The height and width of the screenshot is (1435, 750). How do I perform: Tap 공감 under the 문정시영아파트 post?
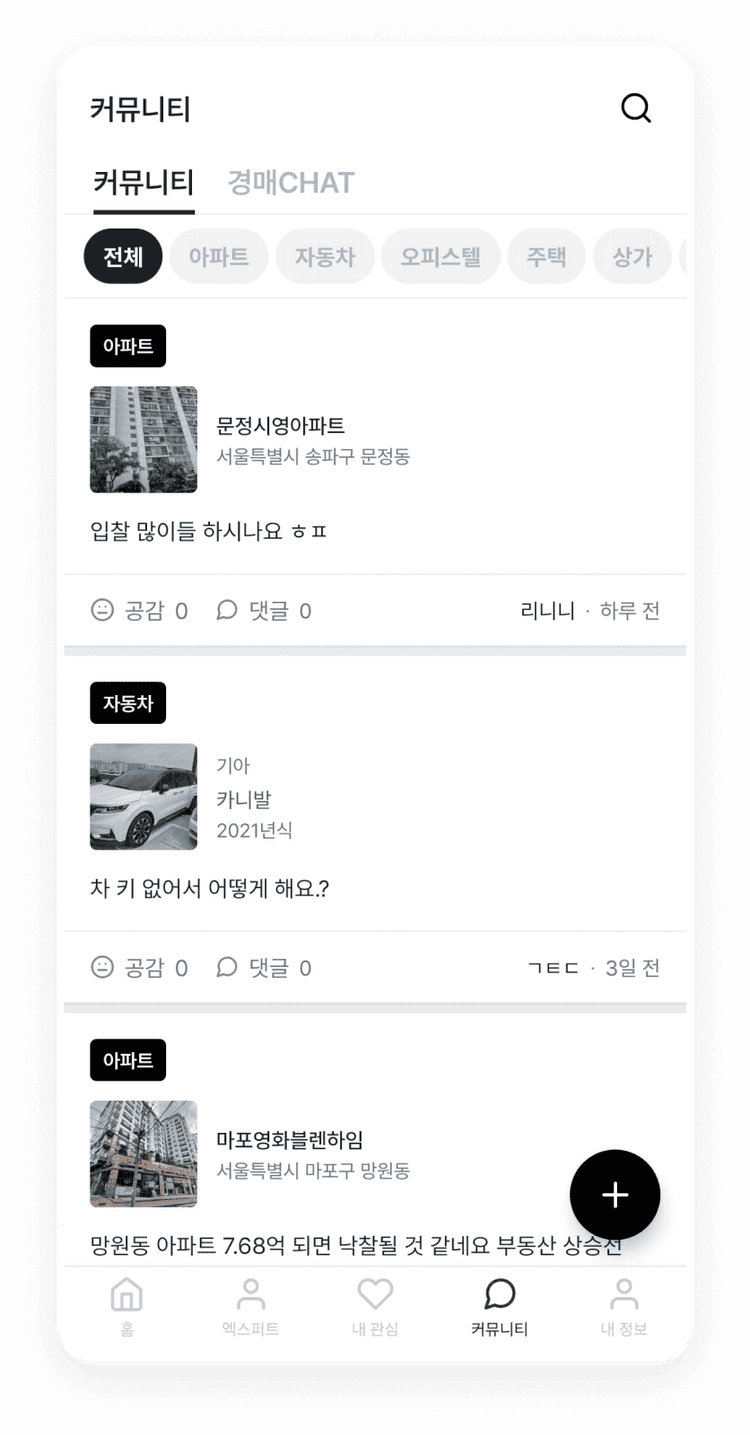(x=140, y=610)
